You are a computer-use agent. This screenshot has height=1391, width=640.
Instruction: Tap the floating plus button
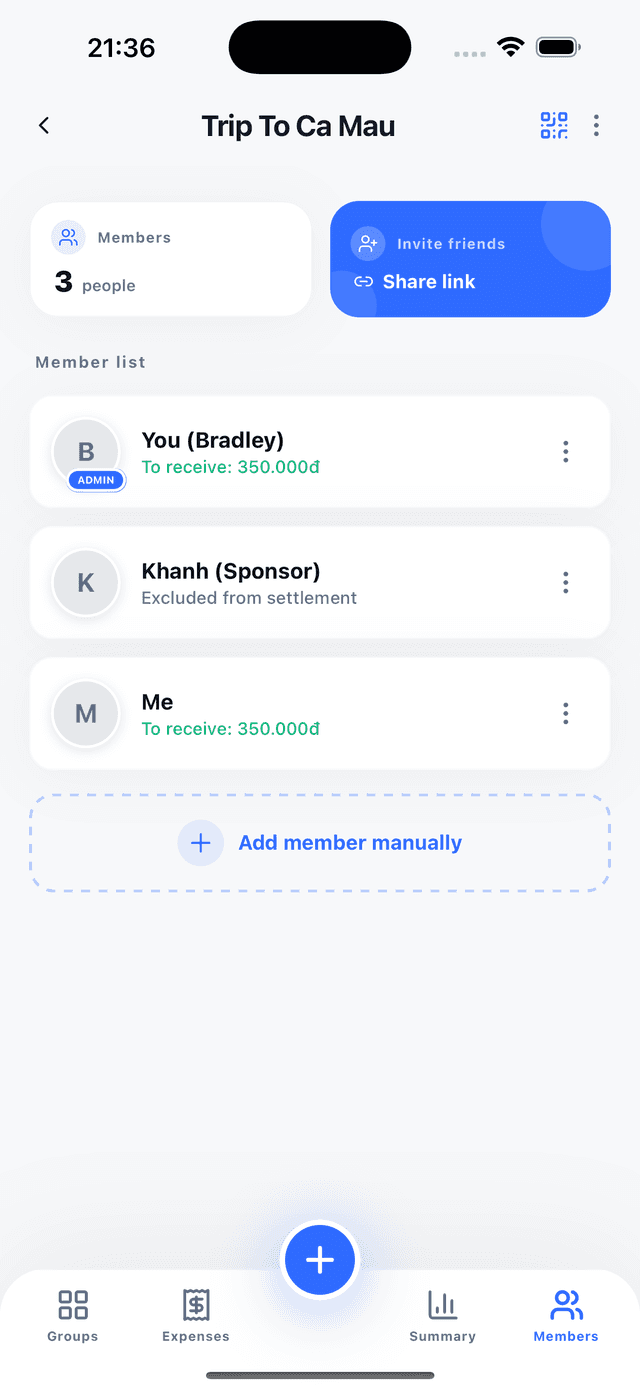pos(320,1260)
